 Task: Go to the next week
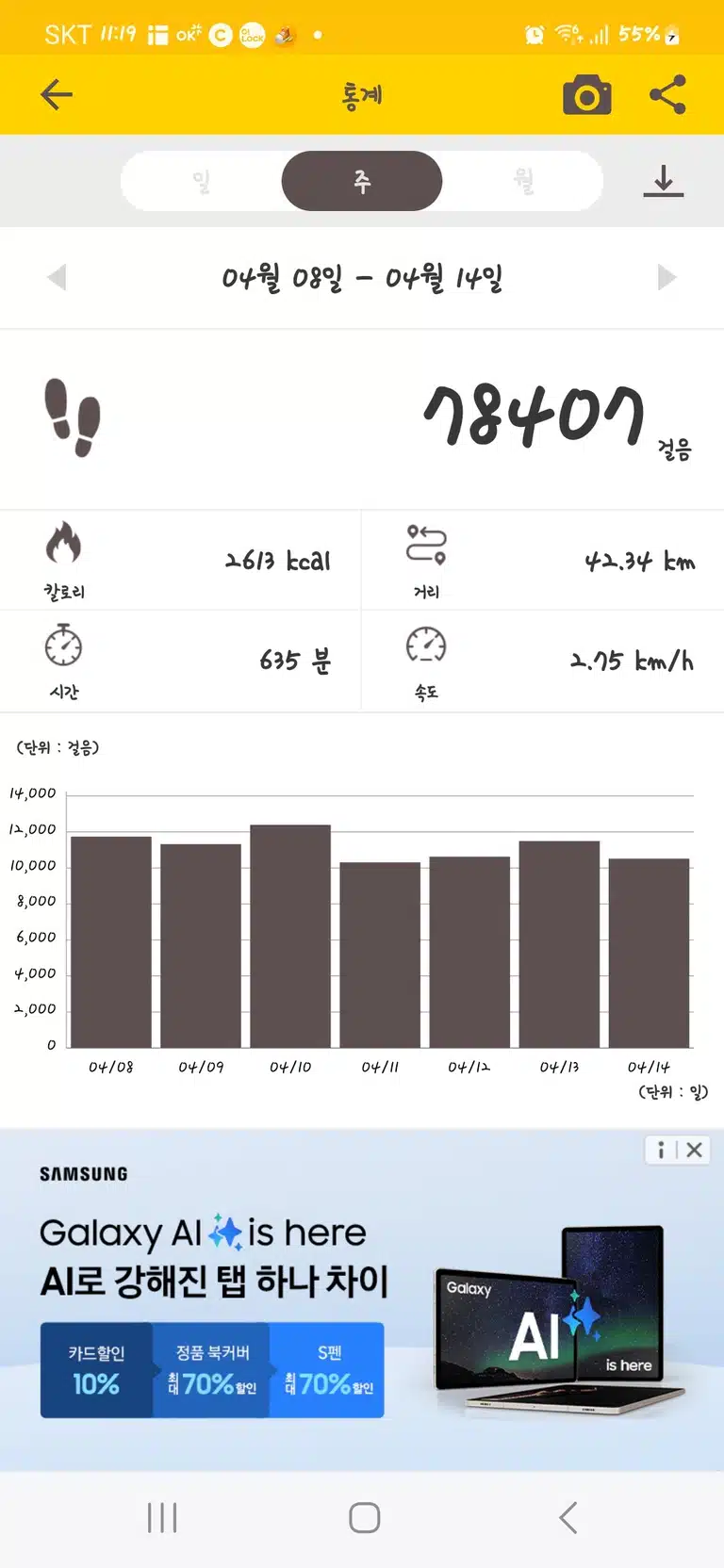(x=666, y=277)
